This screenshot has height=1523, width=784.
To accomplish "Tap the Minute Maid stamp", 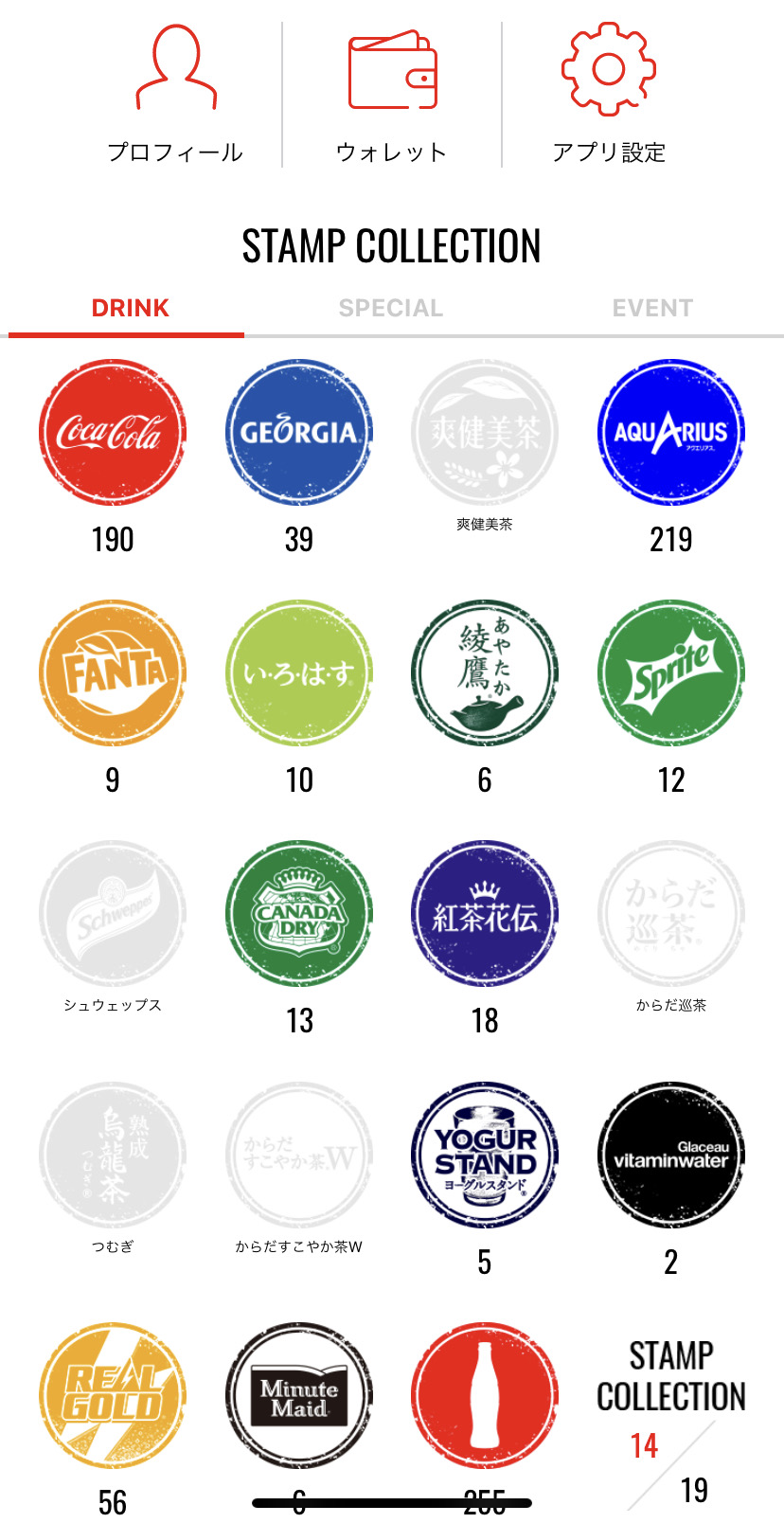I will pyautogui.click(x=298, y=1396).
